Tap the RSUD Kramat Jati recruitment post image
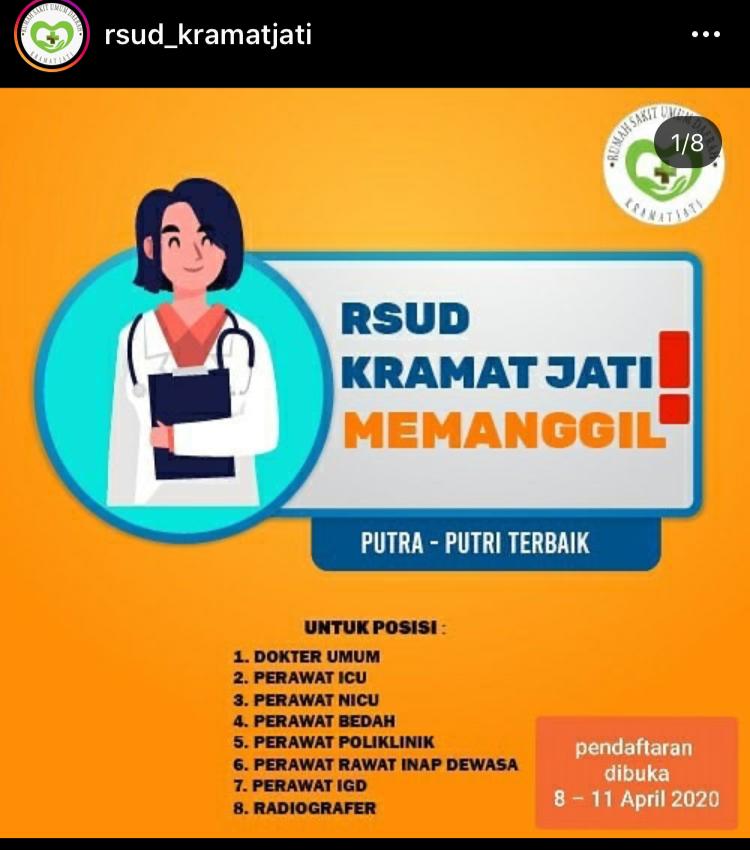 point(375,460)
